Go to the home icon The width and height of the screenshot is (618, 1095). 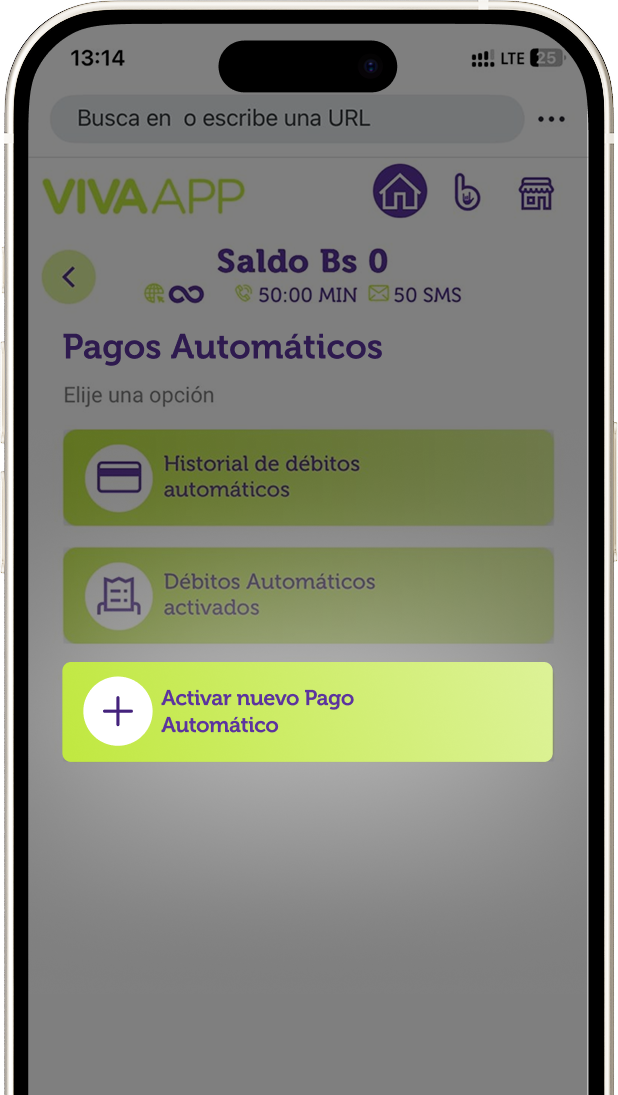pyautogui.click(x=400, y=192)
